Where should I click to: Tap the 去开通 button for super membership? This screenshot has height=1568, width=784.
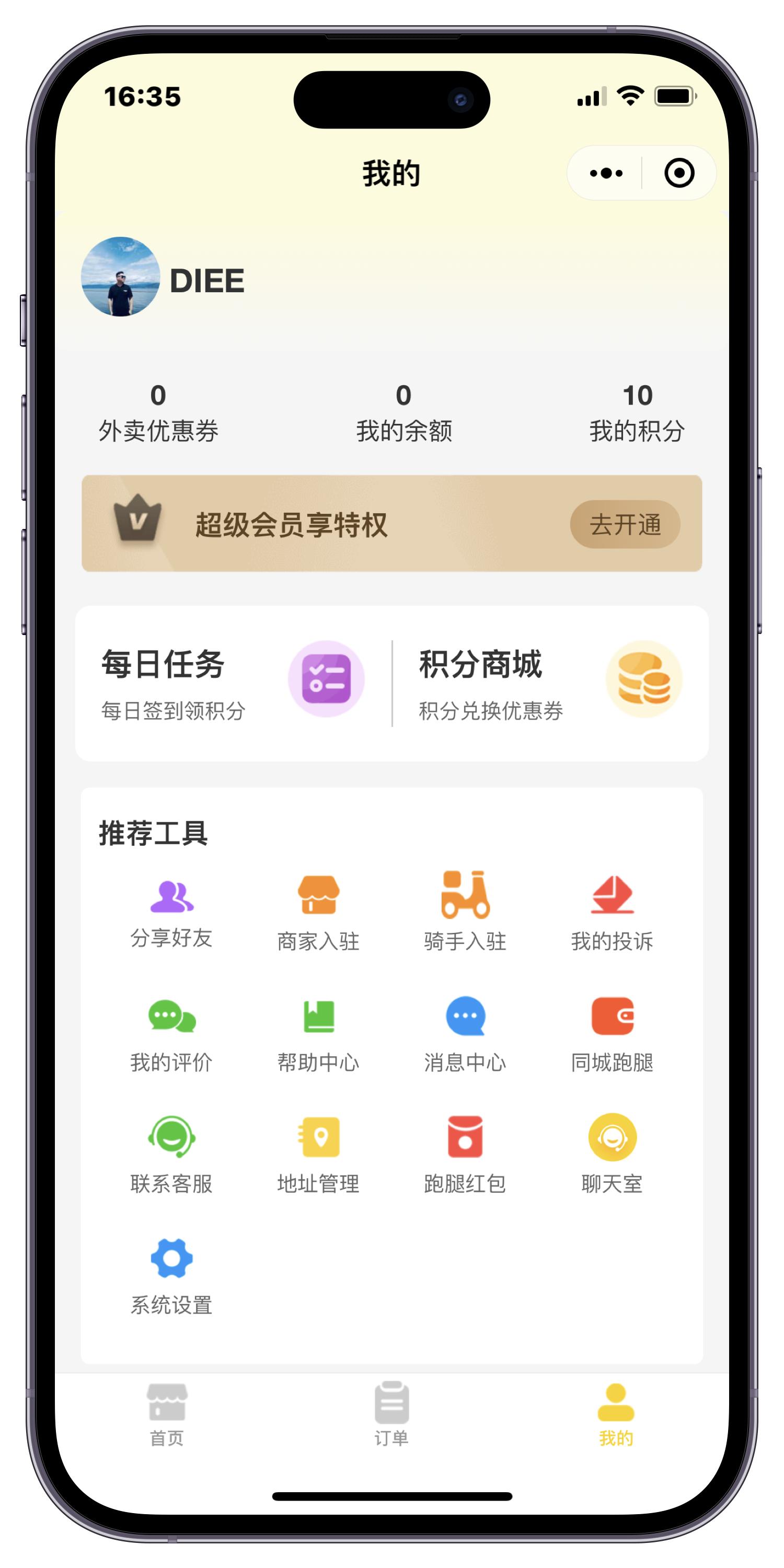pyautogui.click(x=625, y=524)
